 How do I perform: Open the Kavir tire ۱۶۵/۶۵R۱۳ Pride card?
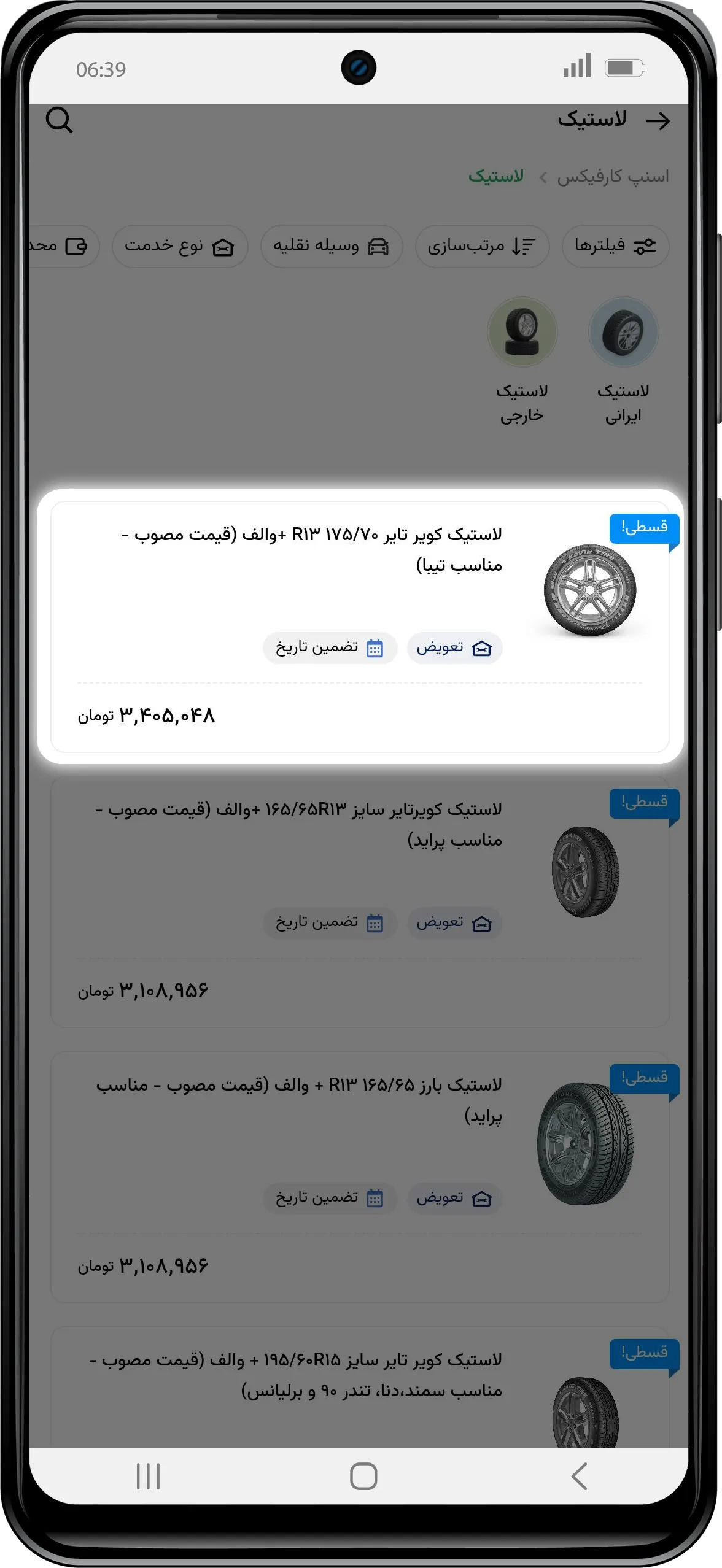click(360, 902)
